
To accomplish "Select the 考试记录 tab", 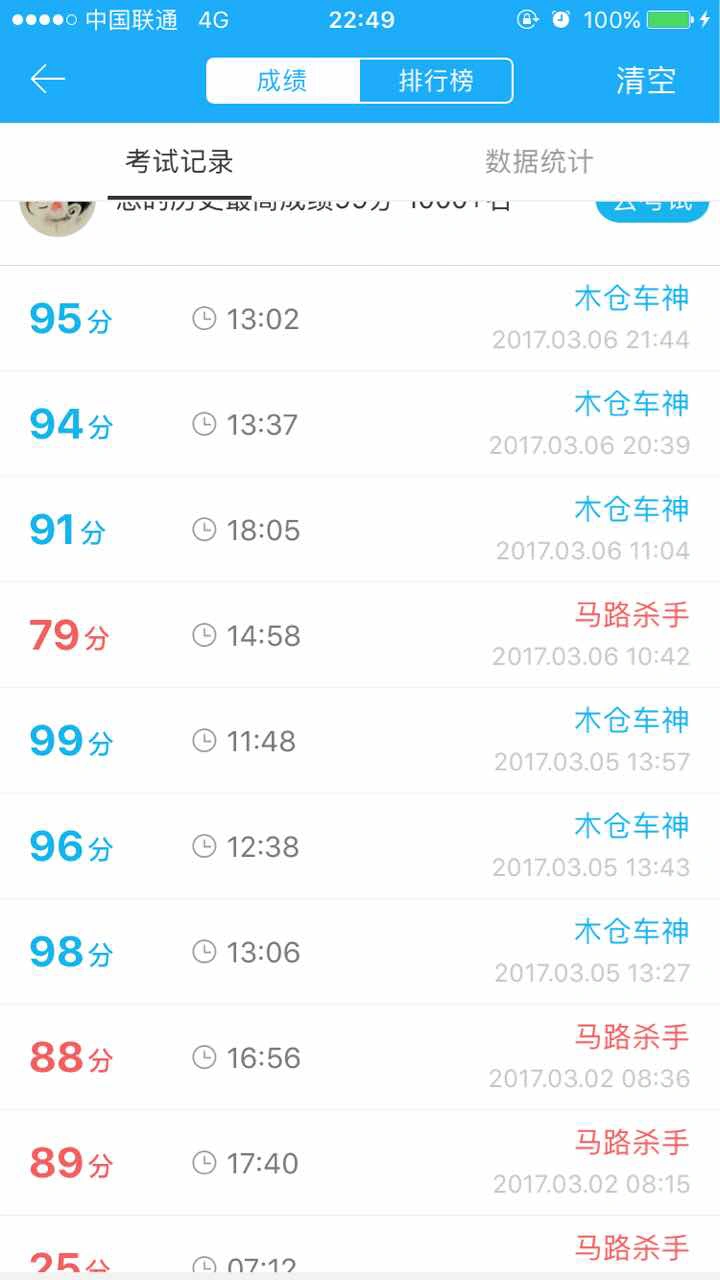I will click(x=180, y=161).
